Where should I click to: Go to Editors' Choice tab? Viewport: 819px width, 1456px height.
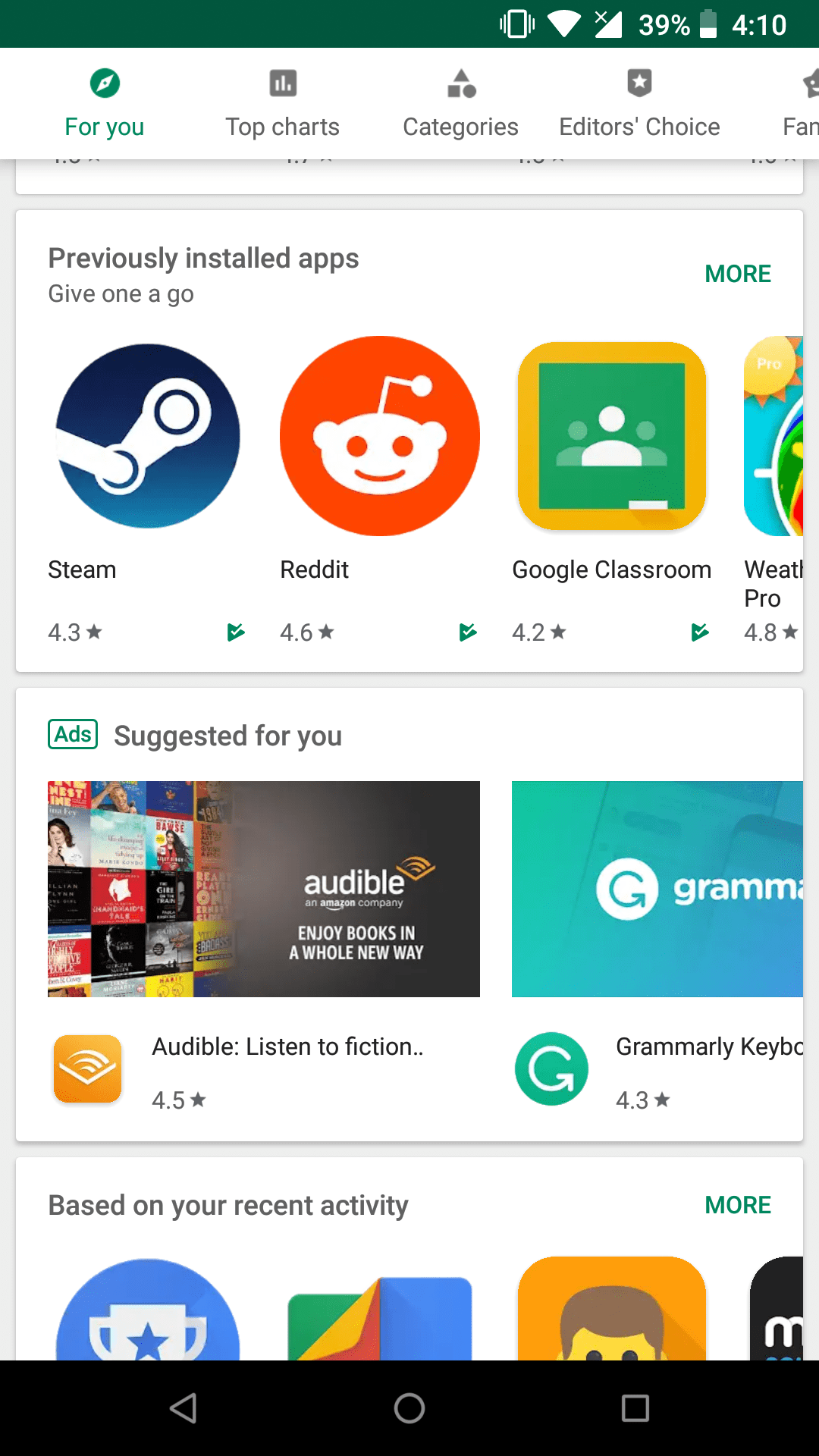pyautogui.click(x=639, y=105)
